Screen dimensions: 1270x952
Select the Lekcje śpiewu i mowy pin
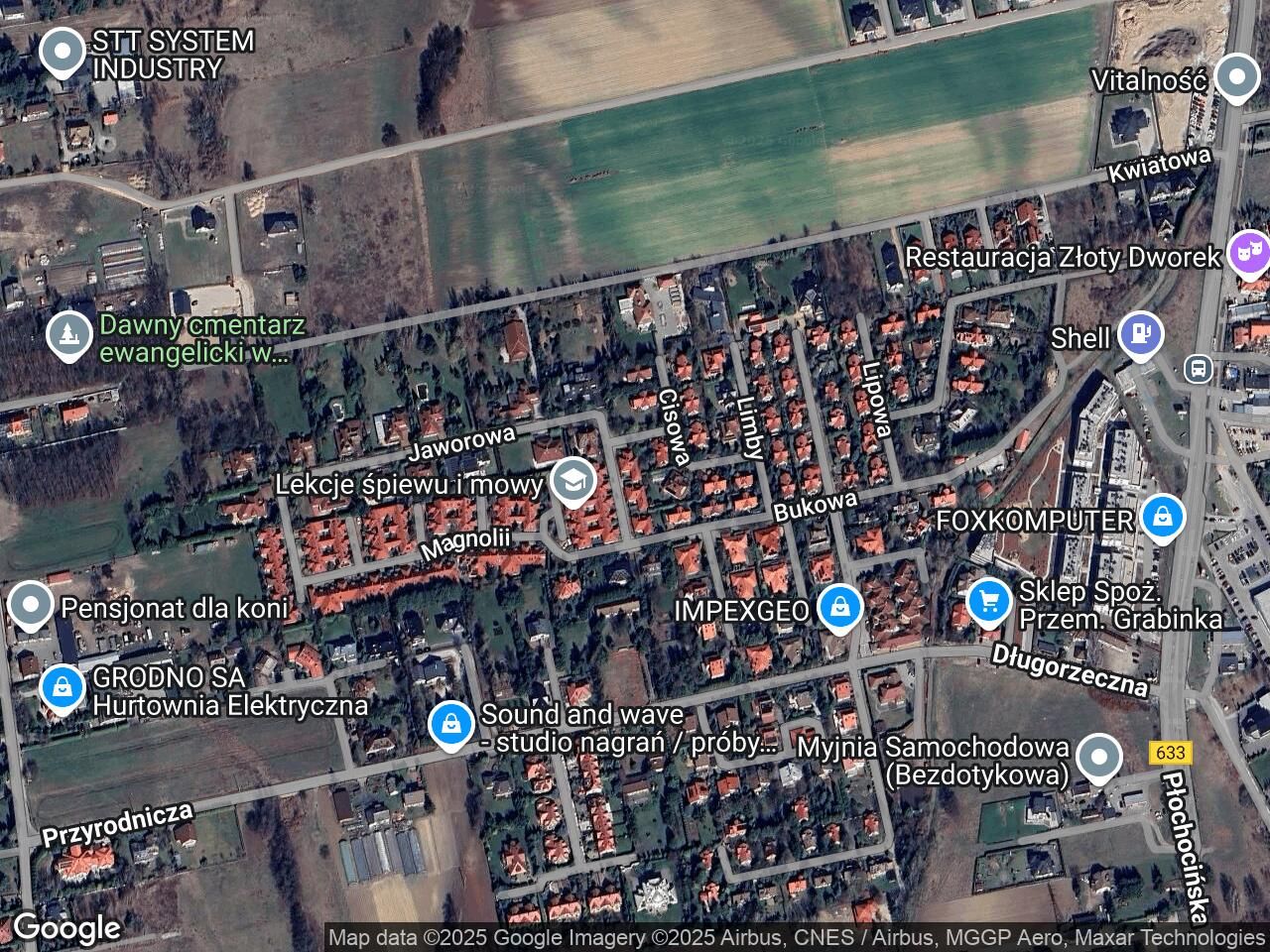pos(572,482)
